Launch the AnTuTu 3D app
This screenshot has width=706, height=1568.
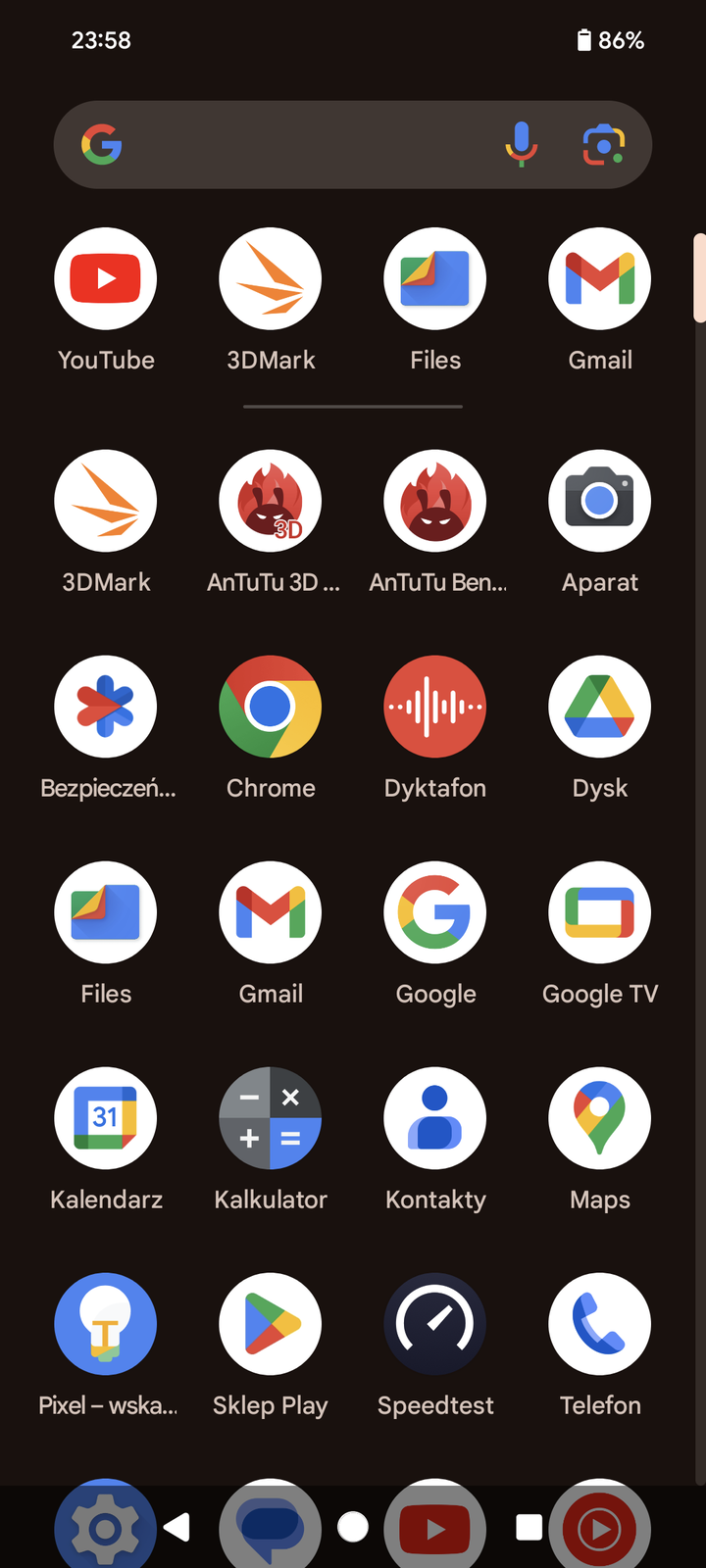(271, 501)
